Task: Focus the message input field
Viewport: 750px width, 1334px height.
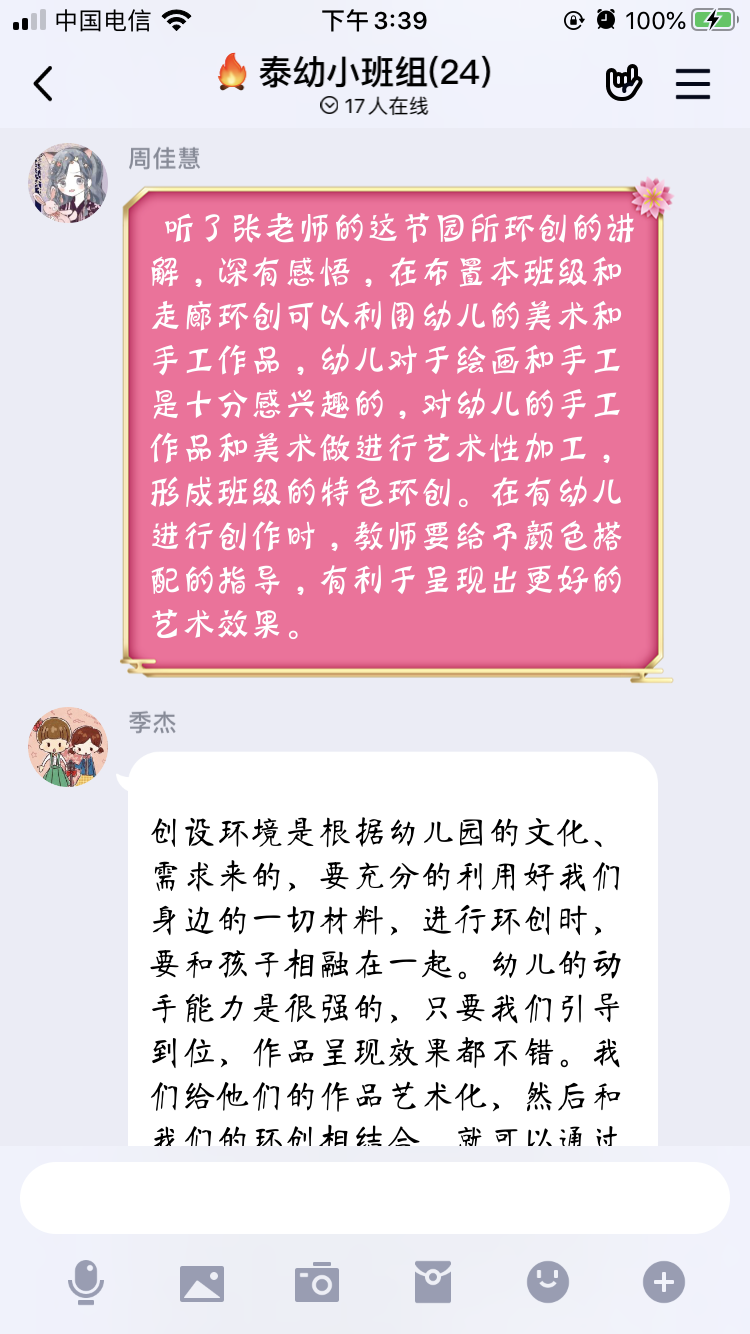Action: [374, 1198]
